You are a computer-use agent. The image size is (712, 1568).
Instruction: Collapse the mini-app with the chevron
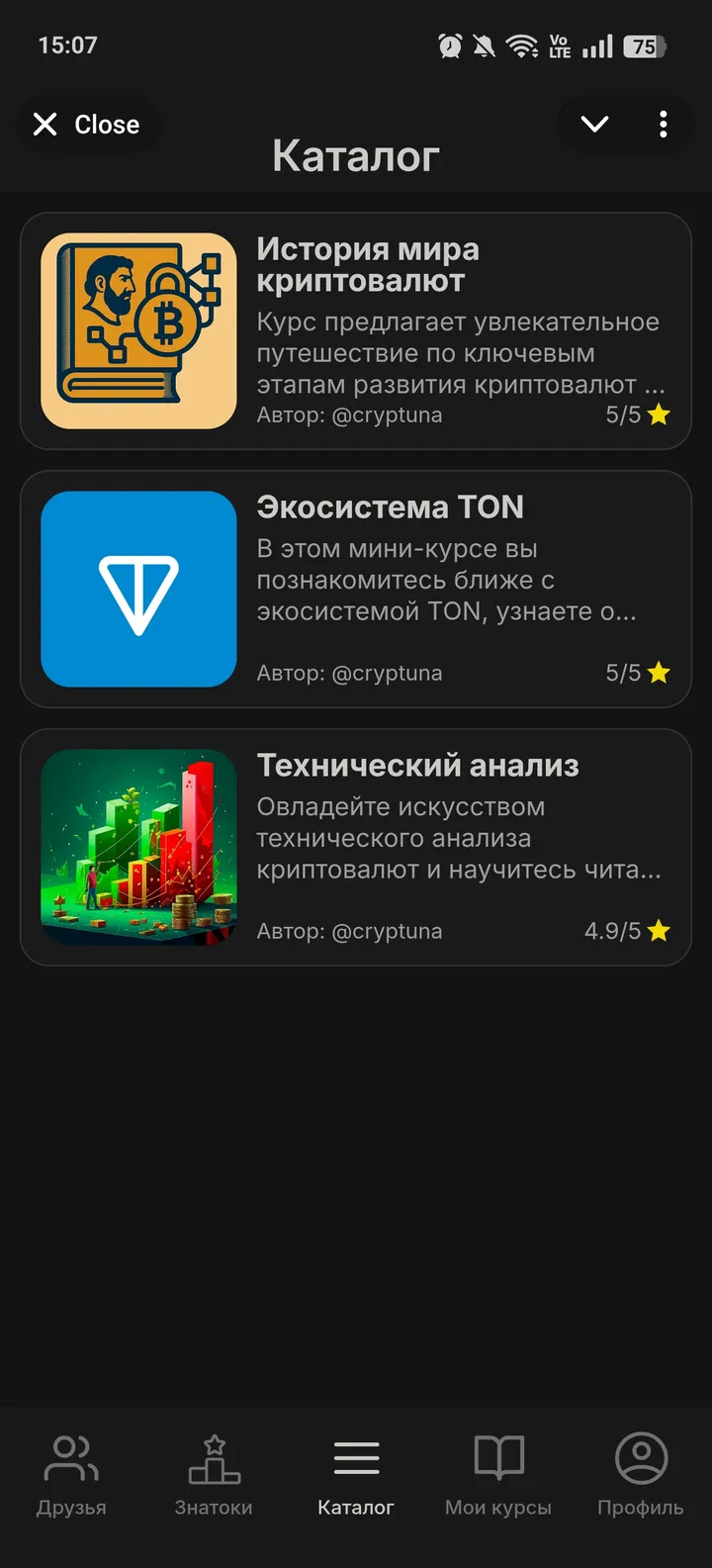point(594,124)
